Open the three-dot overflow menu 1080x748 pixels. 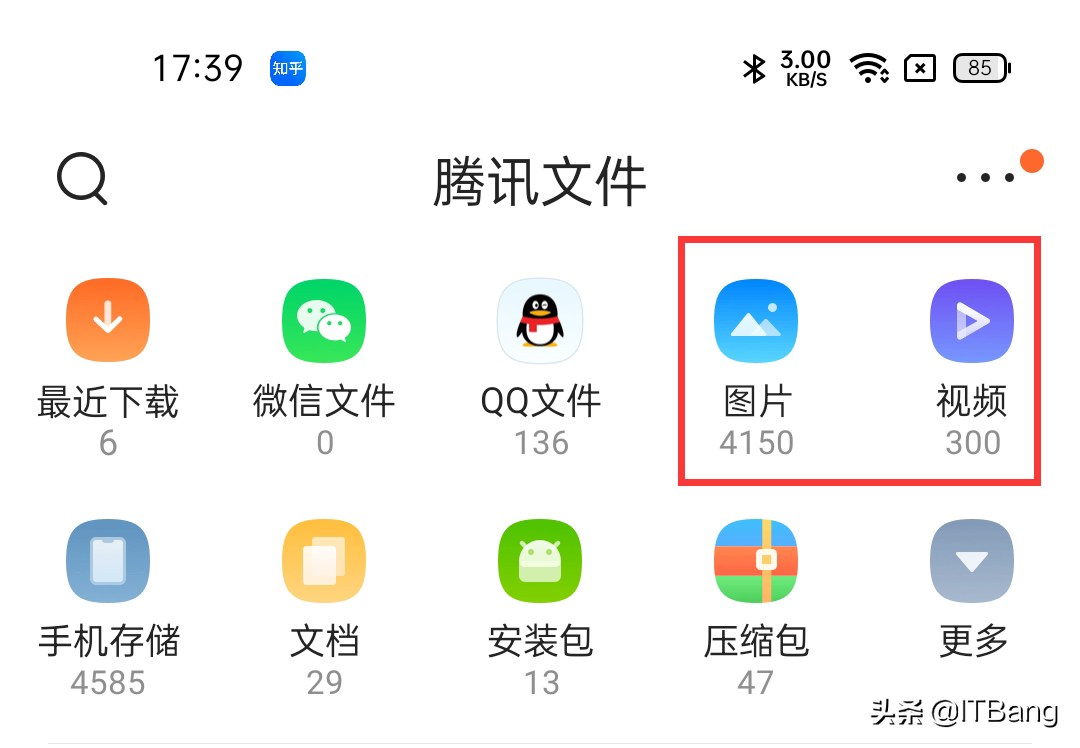click(985, 178)
